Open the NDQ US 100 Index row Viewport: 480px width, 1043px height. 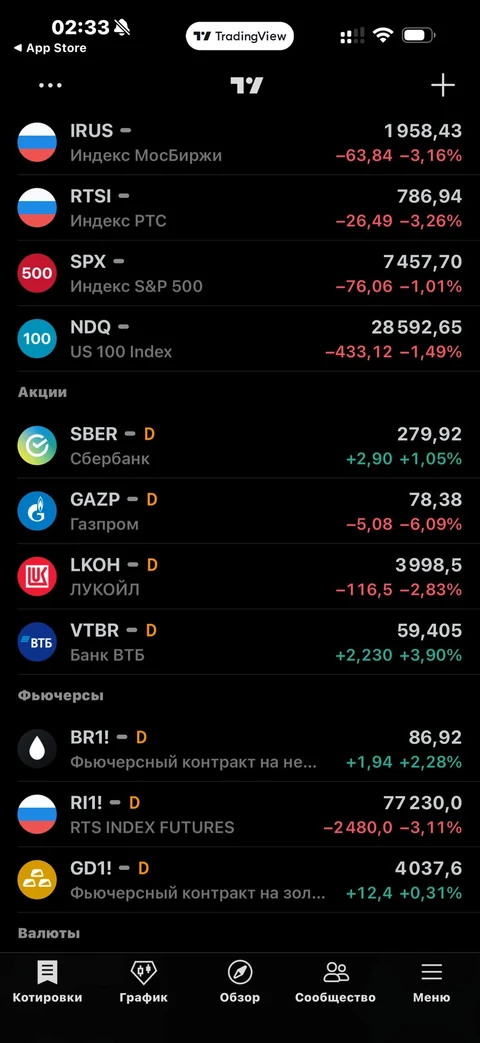tap(240, 338)
